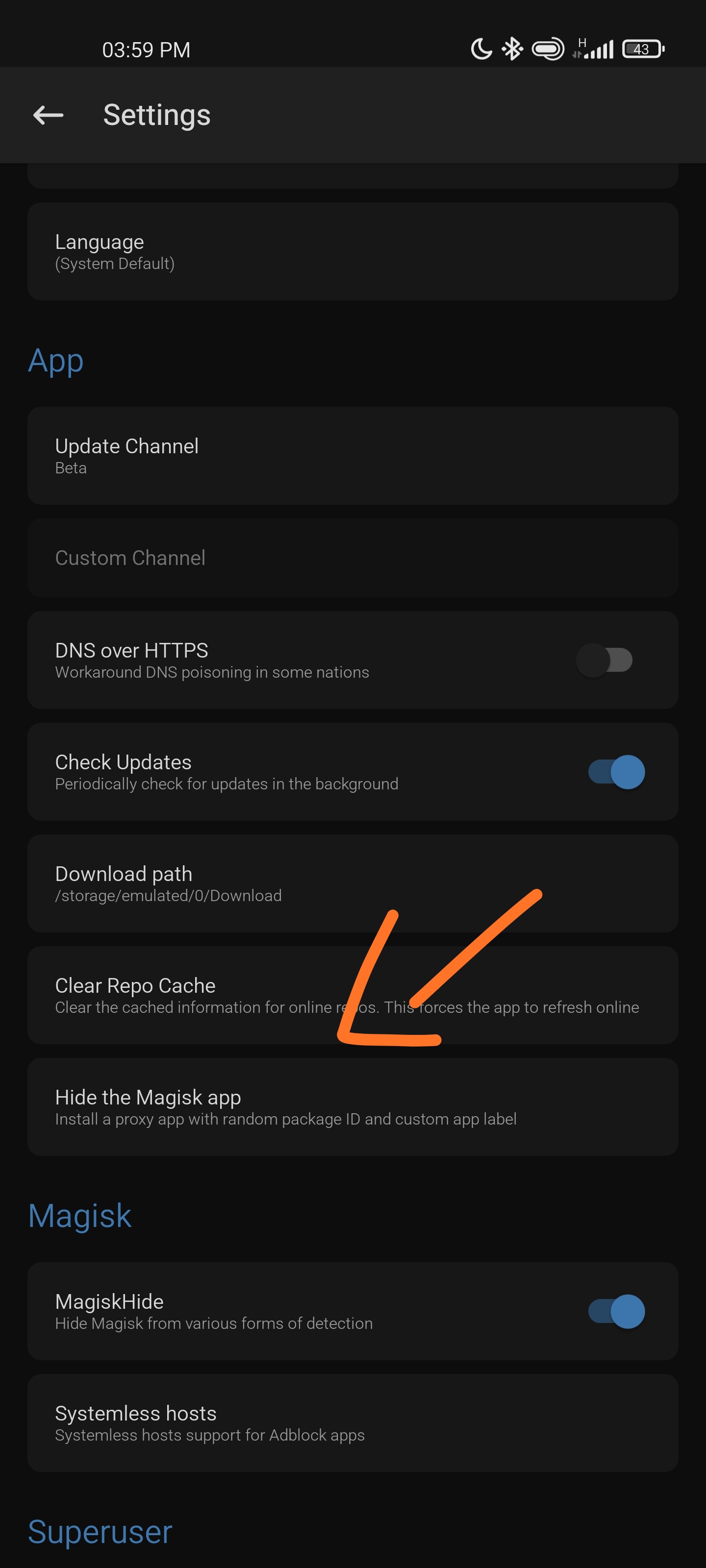Tap Clear Repo Cache
The width and height of the screenshot is (706, 1568).
click(353, 995)
